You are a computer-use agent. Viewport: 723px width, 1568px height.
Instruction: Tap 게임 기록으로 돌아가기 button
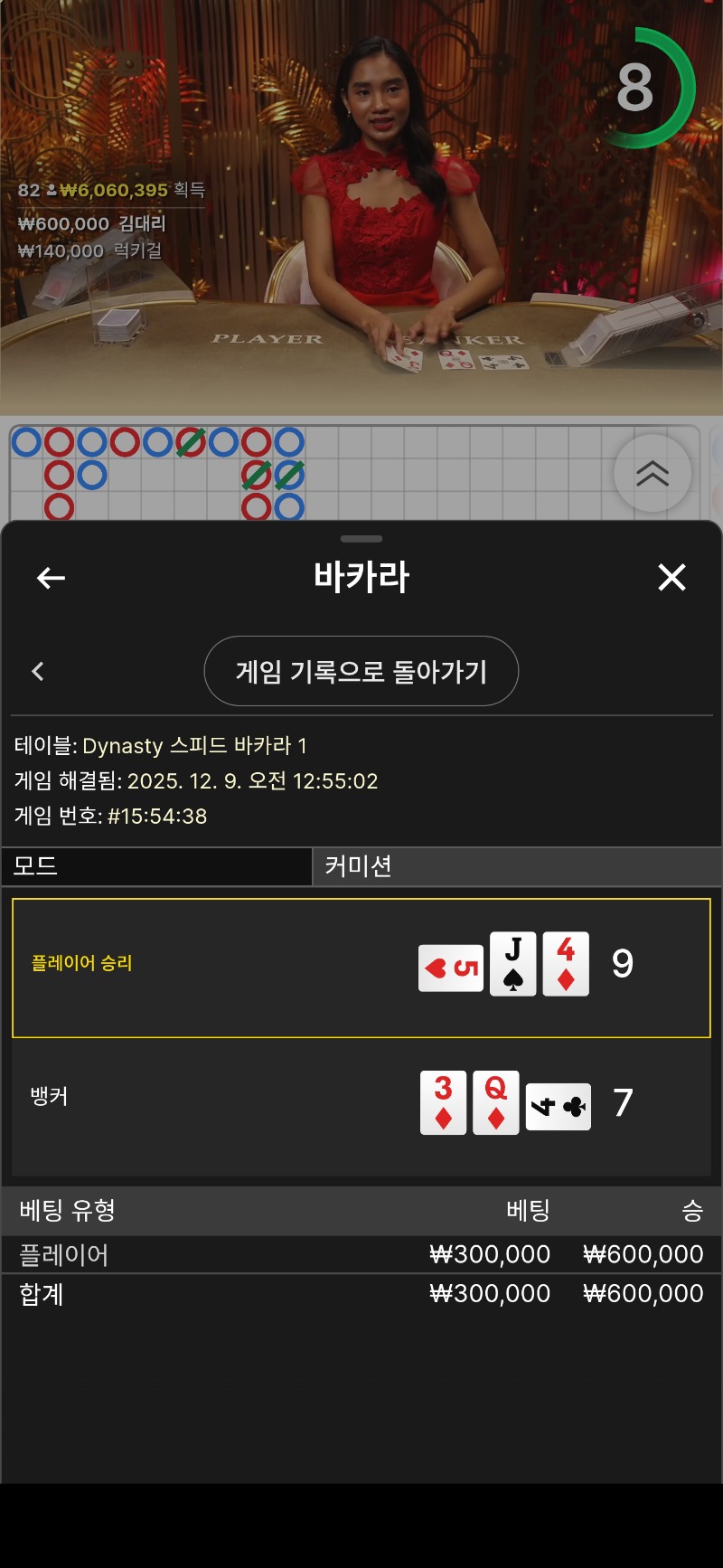[x=361, y=671]
